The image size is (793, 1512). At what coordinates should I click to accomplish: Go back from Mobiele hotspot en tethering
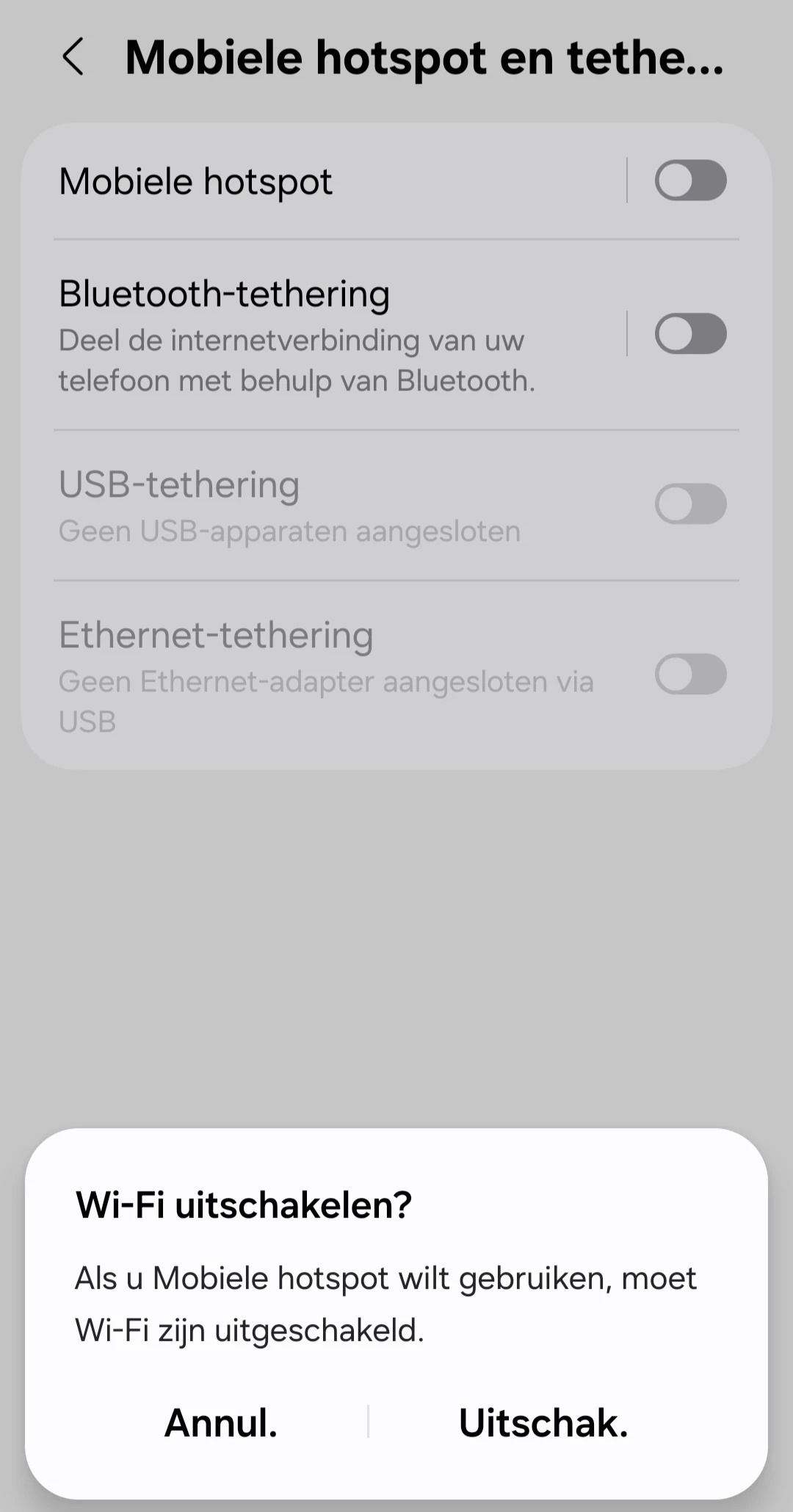click(x=73, y=57)
